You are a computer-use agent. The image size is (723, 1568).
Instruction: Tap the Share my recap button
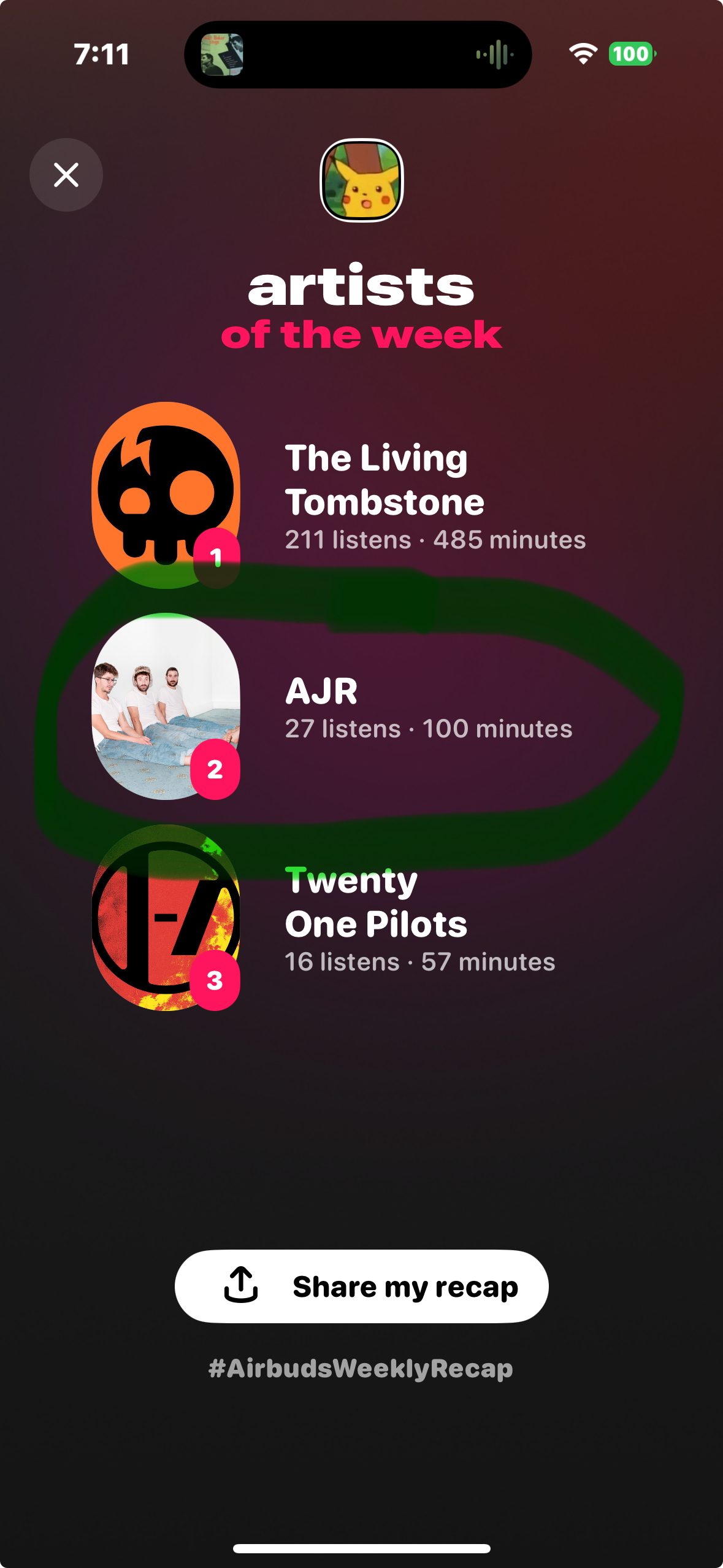click(x=361, y=1286)
